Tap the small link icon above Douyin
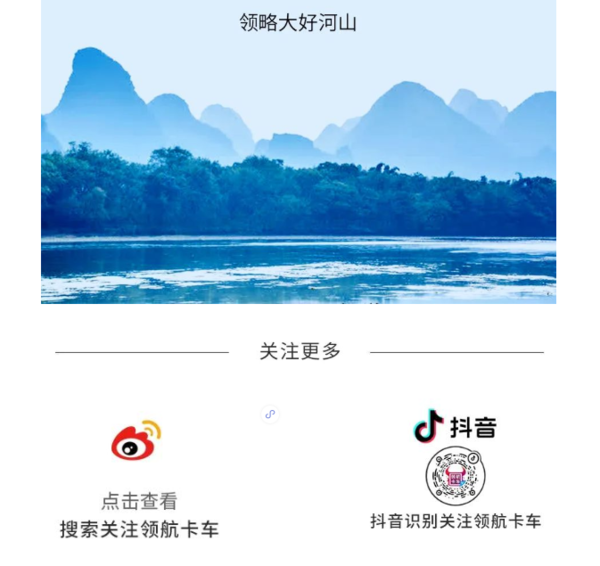 (270, 414)
